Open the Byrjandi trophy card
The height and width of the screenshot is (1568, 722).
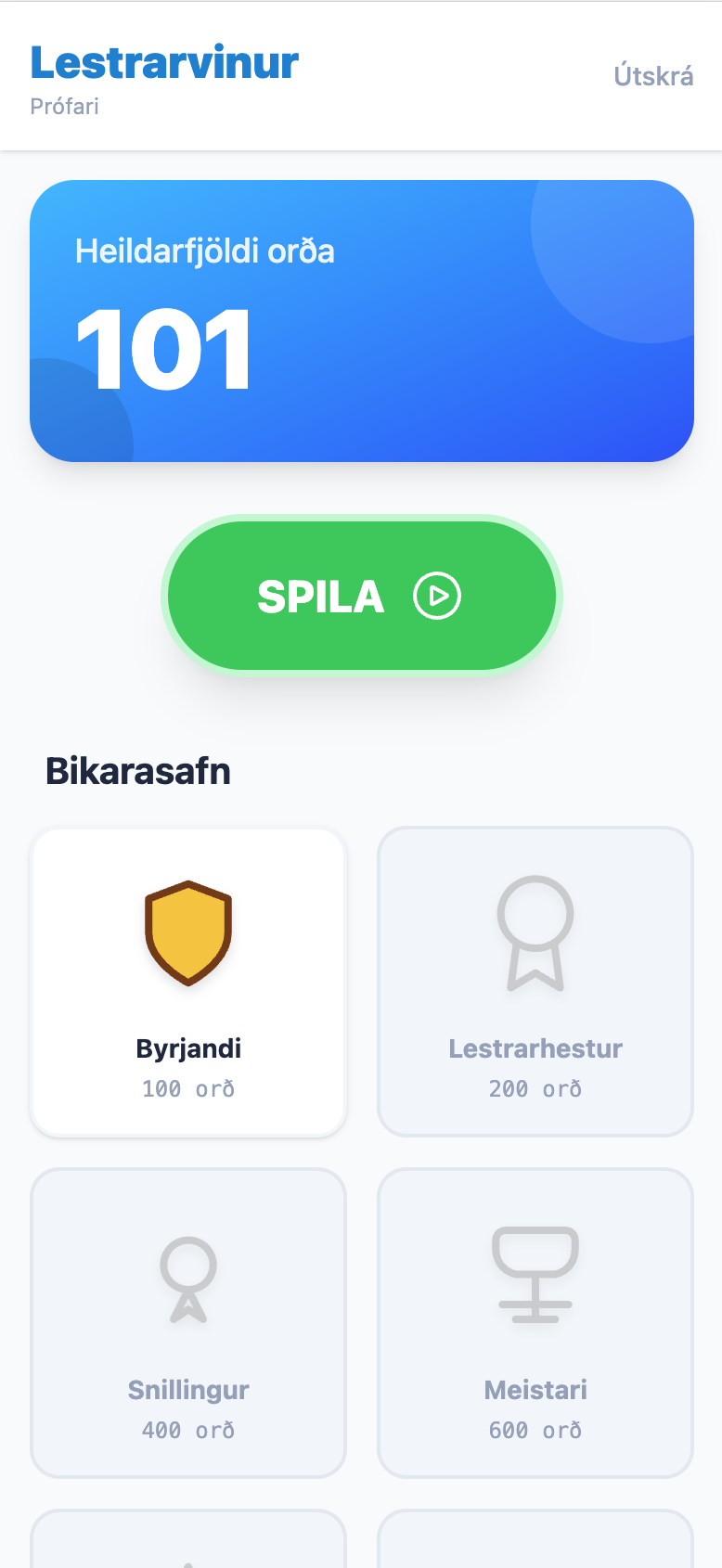pyautogui.click(x=188, y=983)
